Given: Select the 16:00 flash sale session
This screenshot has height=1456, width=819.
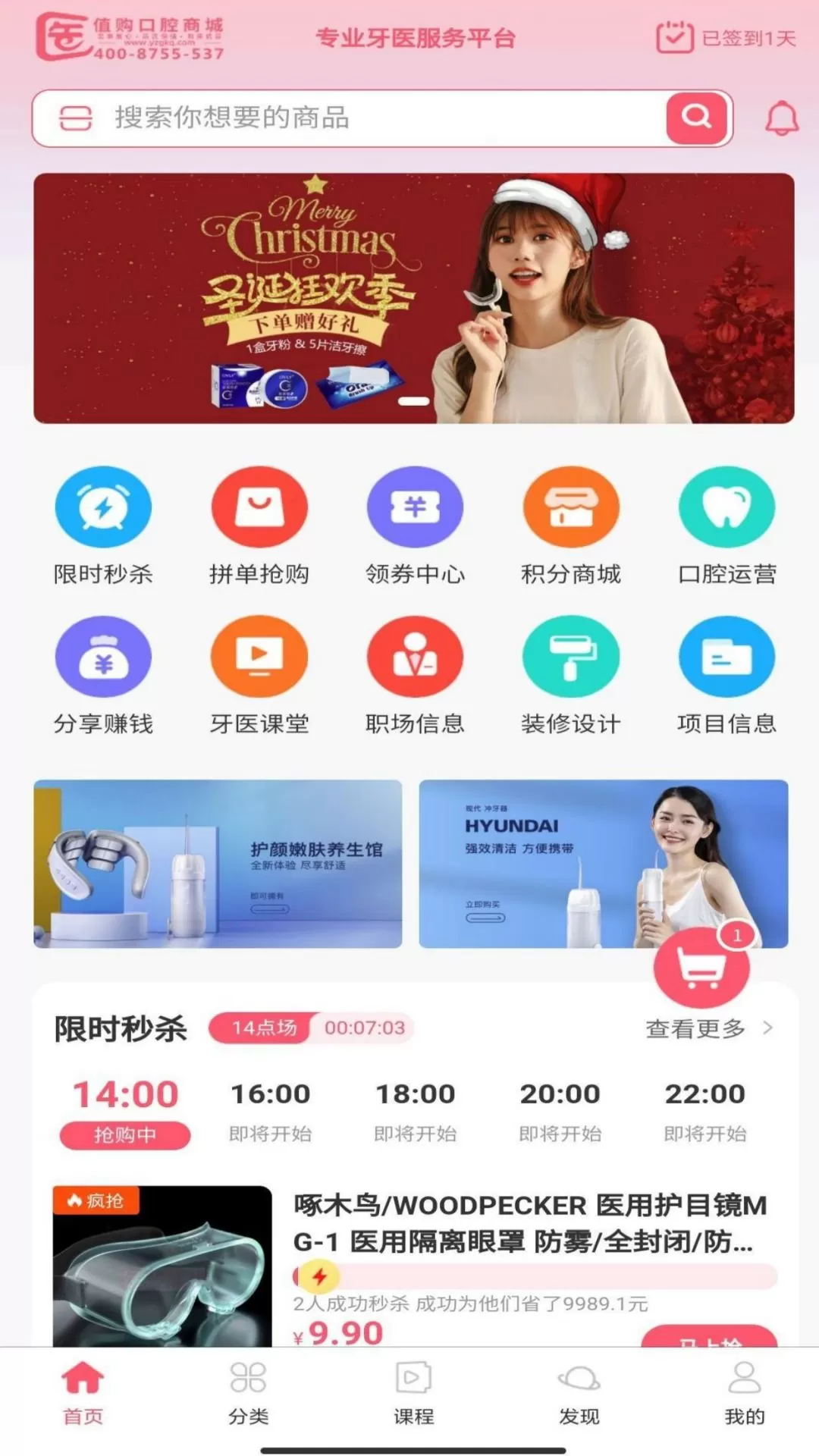Looking at the screenshot, I should click(x=271, y=1110).
